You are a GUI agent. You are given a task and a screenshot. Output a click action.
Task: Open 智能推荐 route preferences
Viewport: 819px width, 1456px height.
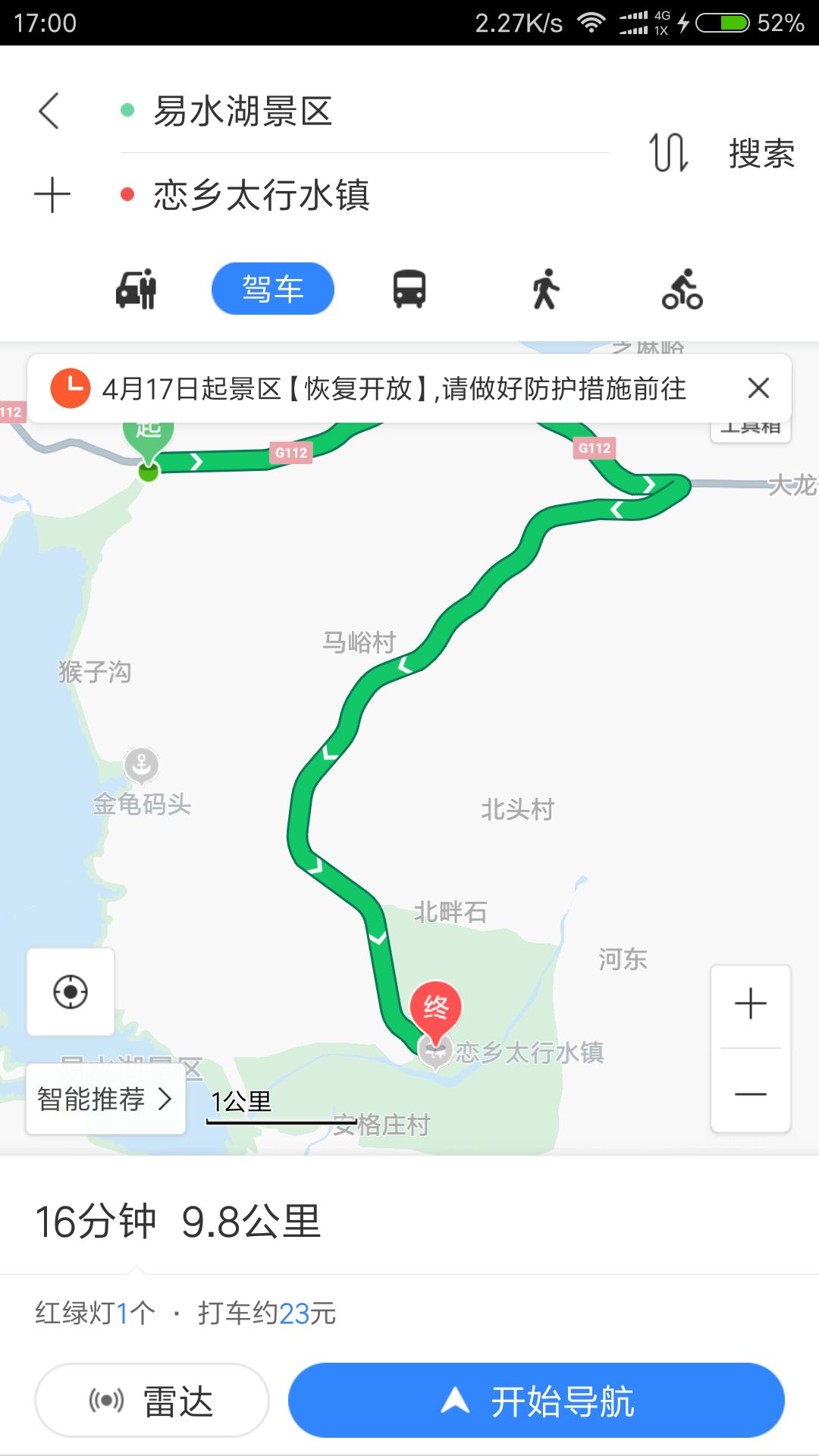[x=105, y=1099]
